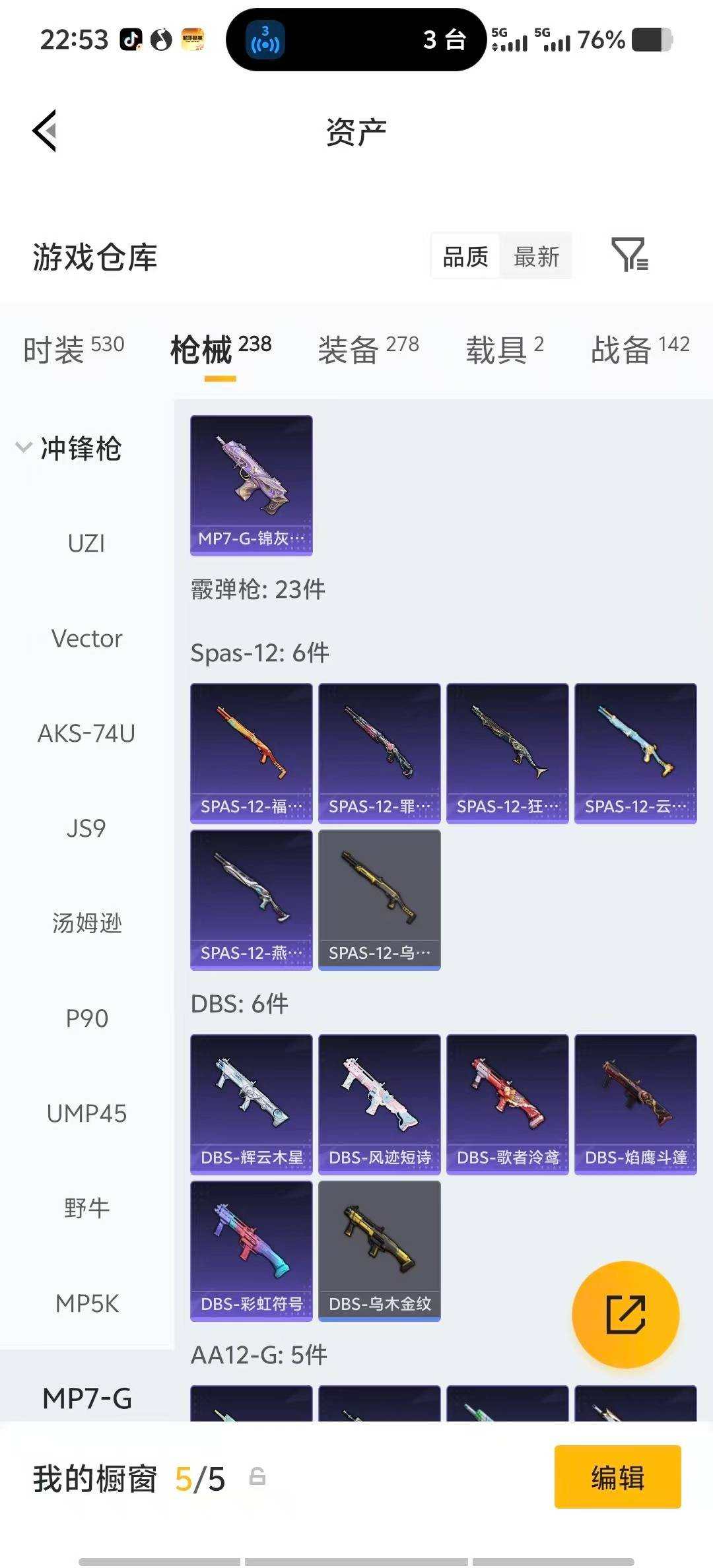Expand the 霰弹枪 section header
Screen dimensions: 713x1568
pos(257,589)
